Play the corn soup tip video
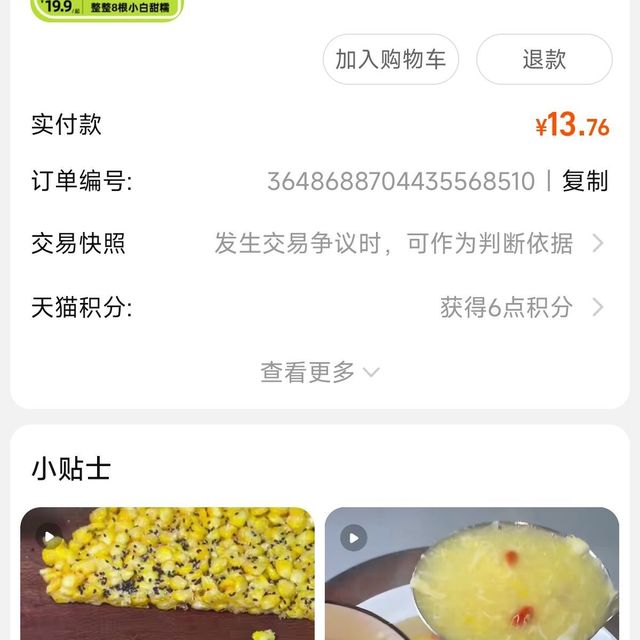This screenshot has height=640, width=640. tap(472, 573)
